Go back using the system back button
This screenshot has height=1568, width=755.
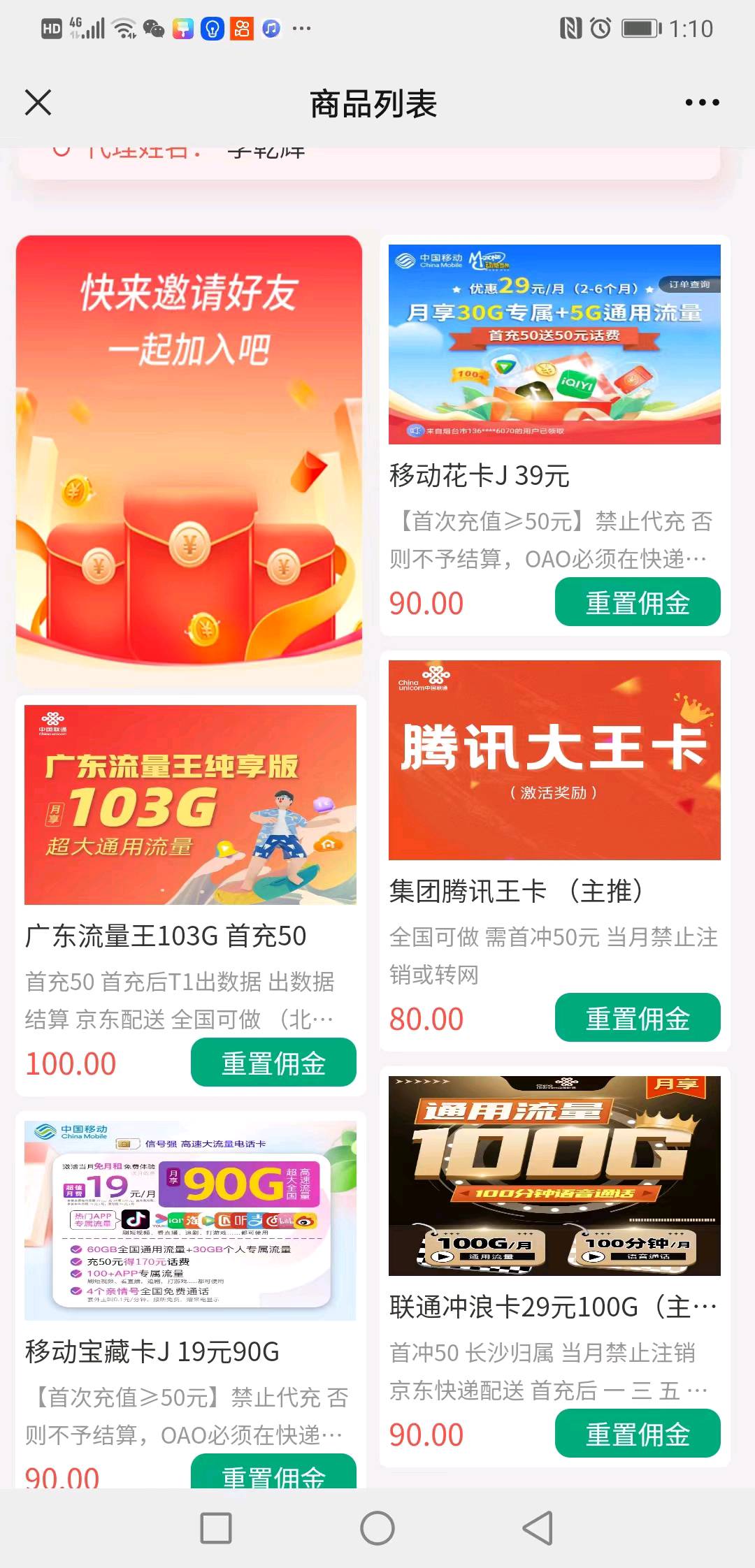click(x=538, y=1528)
